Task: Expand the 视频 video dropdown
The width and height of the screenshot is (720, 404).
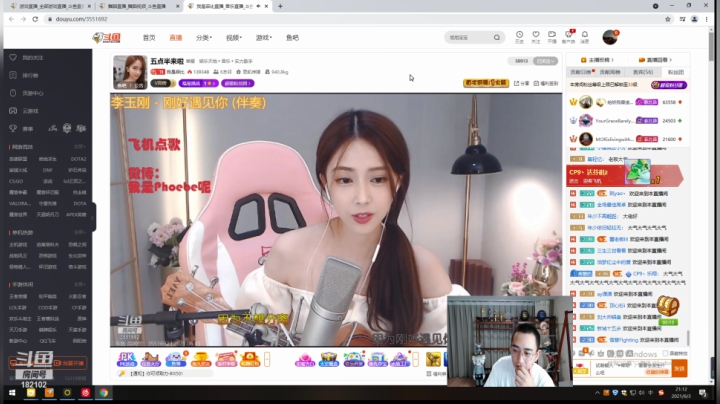Action: click(234, 37)
